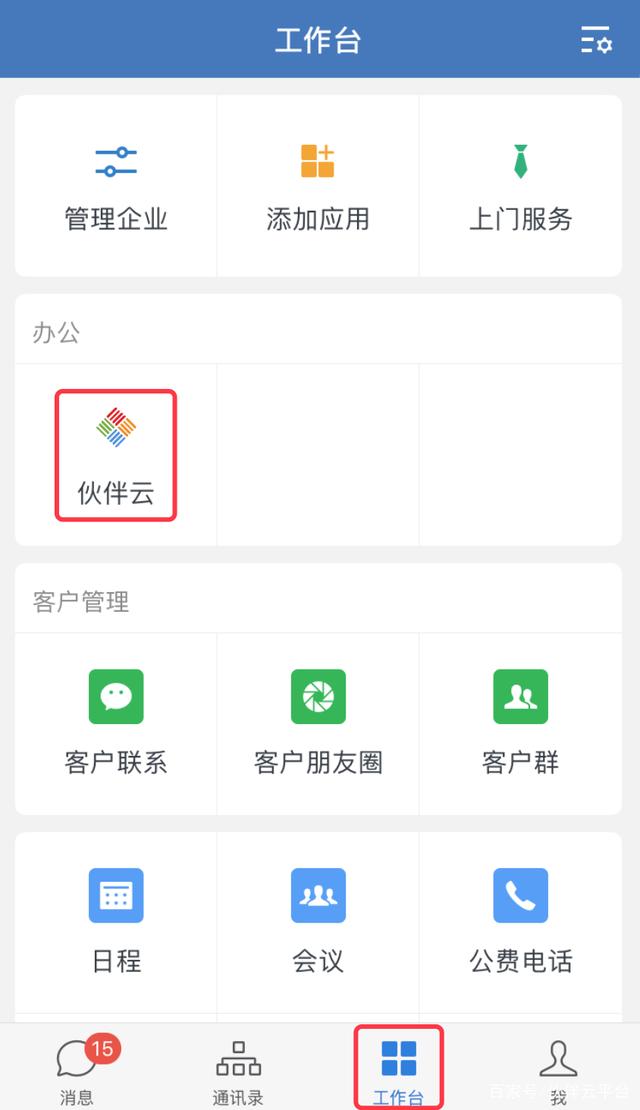The width and height of the screenshot is (640, 1110).
Task: Switch to the 消息 tab
Action: [x=80, y=1068]
